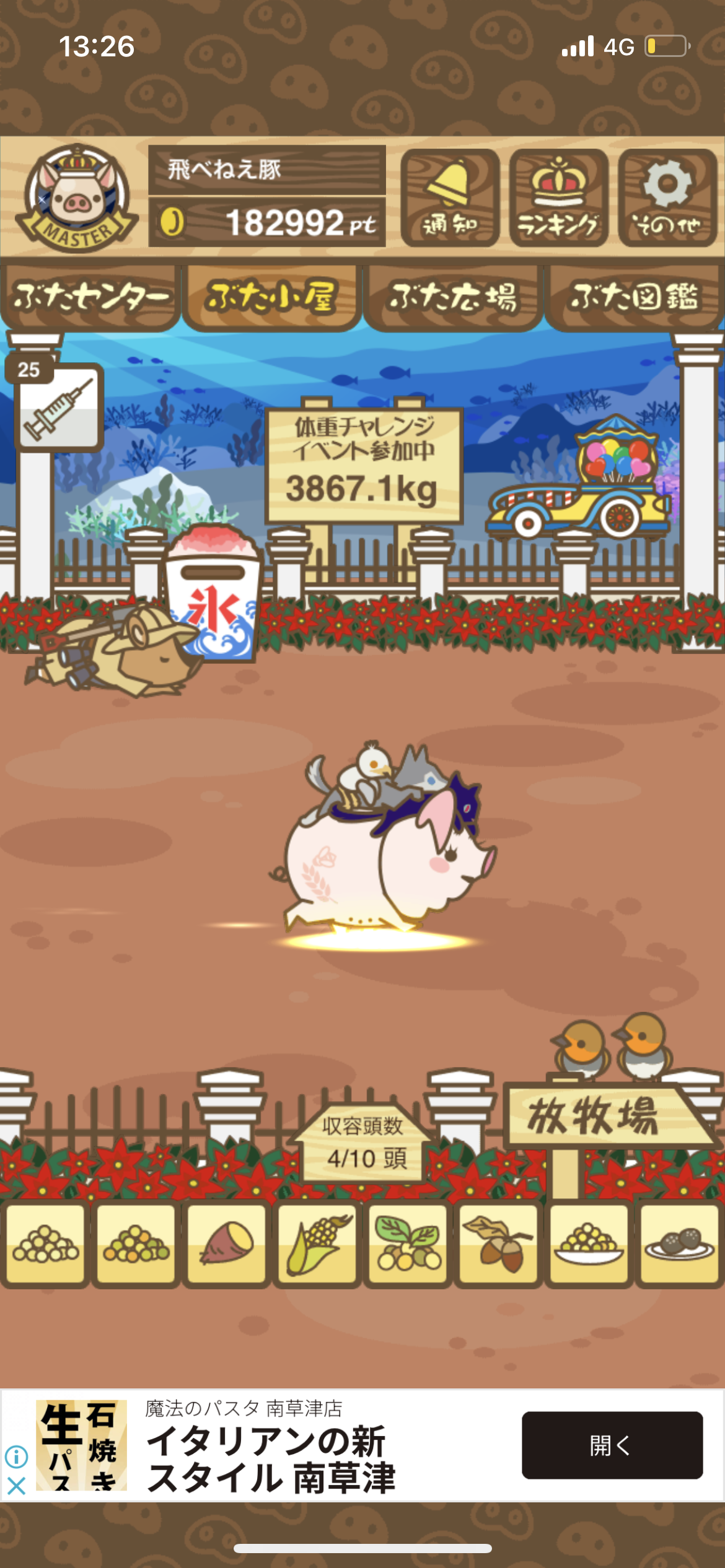
Task: Open the ランキング ranking screen
Action: click(x=558, y=198)
